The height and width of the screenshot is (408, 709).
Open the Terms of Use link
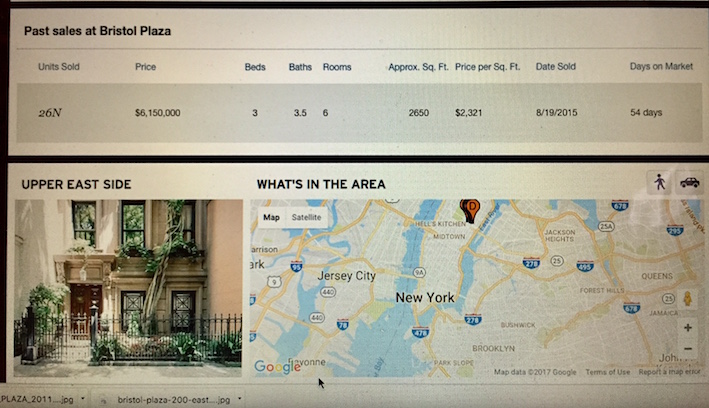click(x=607, y=372)
